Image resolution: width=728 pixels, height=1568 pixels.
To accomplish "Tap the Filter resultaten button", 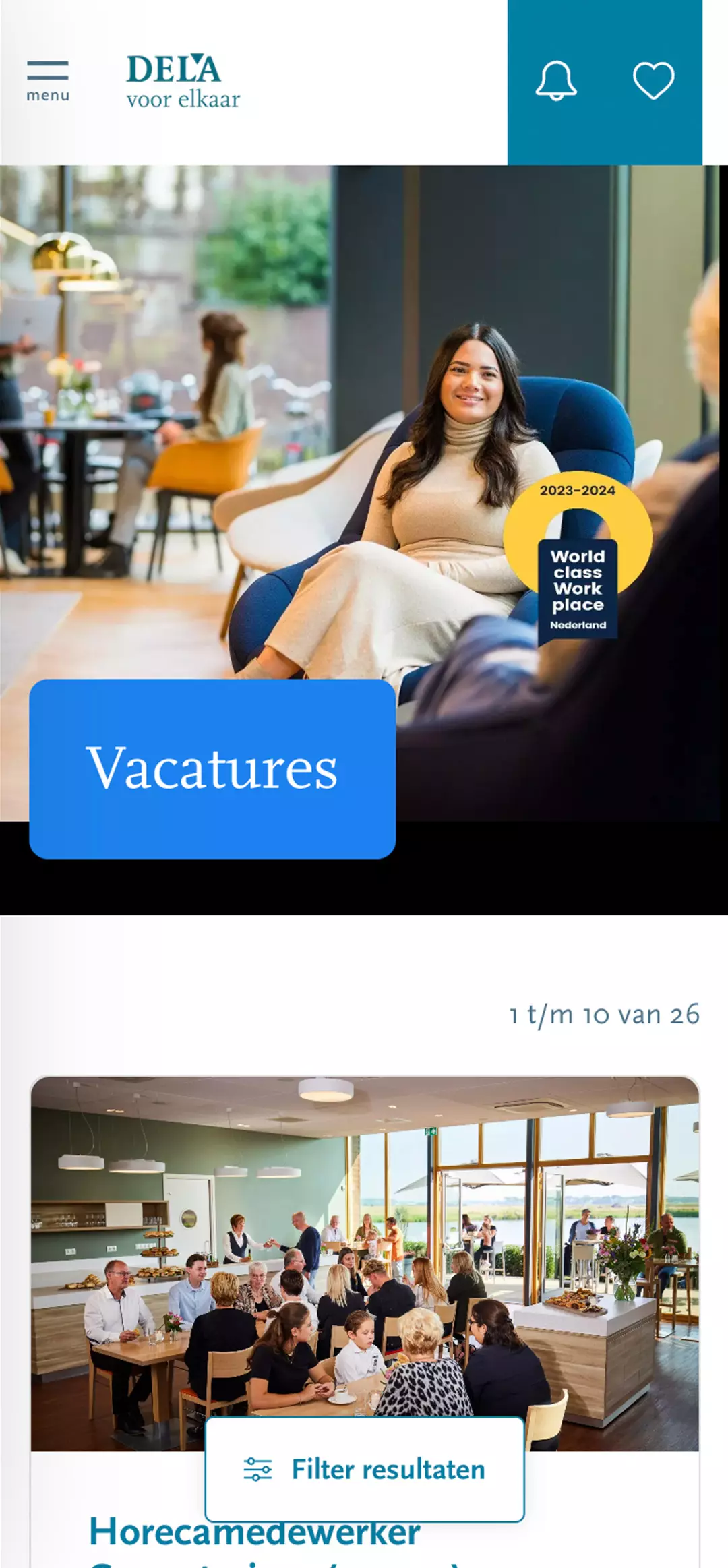I will coord(365,1469).
